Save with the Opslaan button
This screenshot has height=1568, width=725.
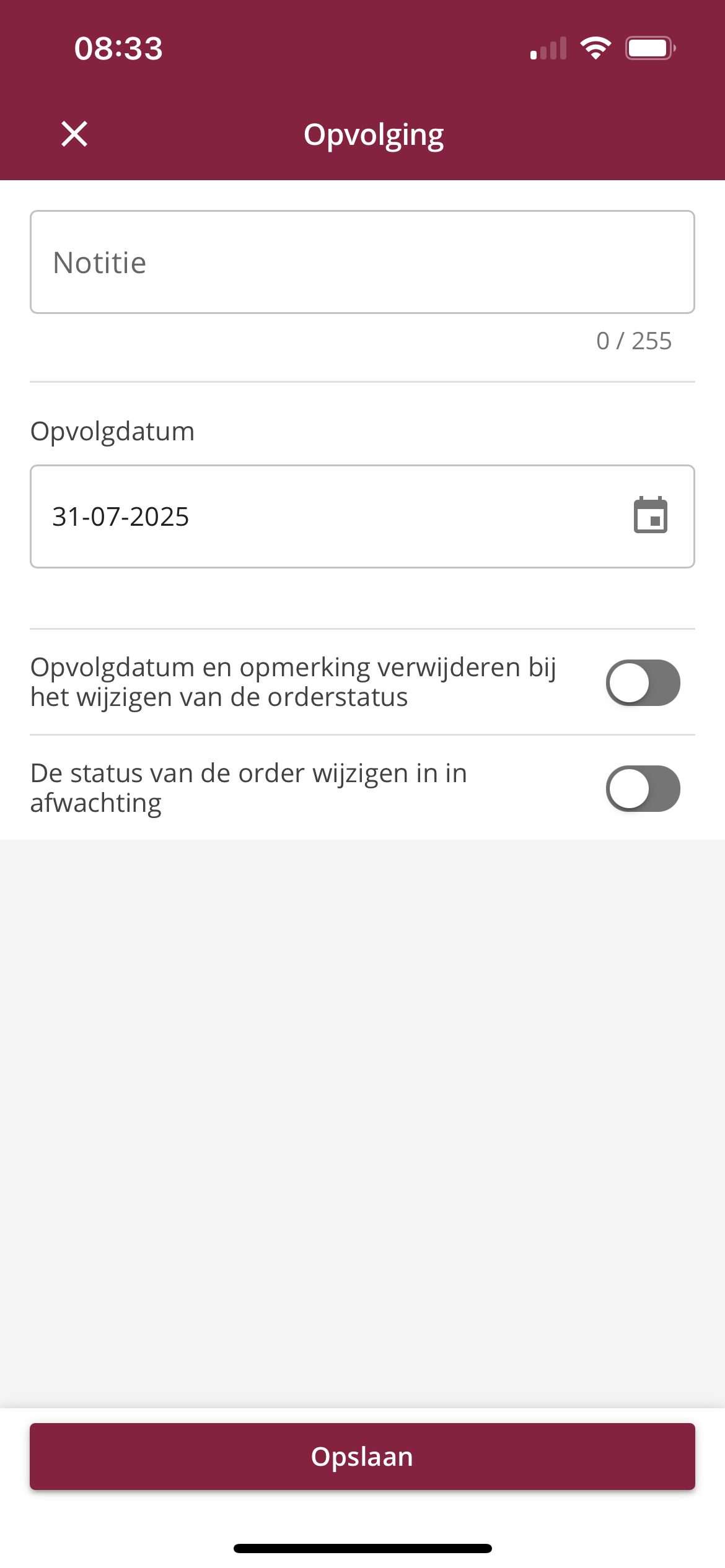click(x=362, y=1457)
